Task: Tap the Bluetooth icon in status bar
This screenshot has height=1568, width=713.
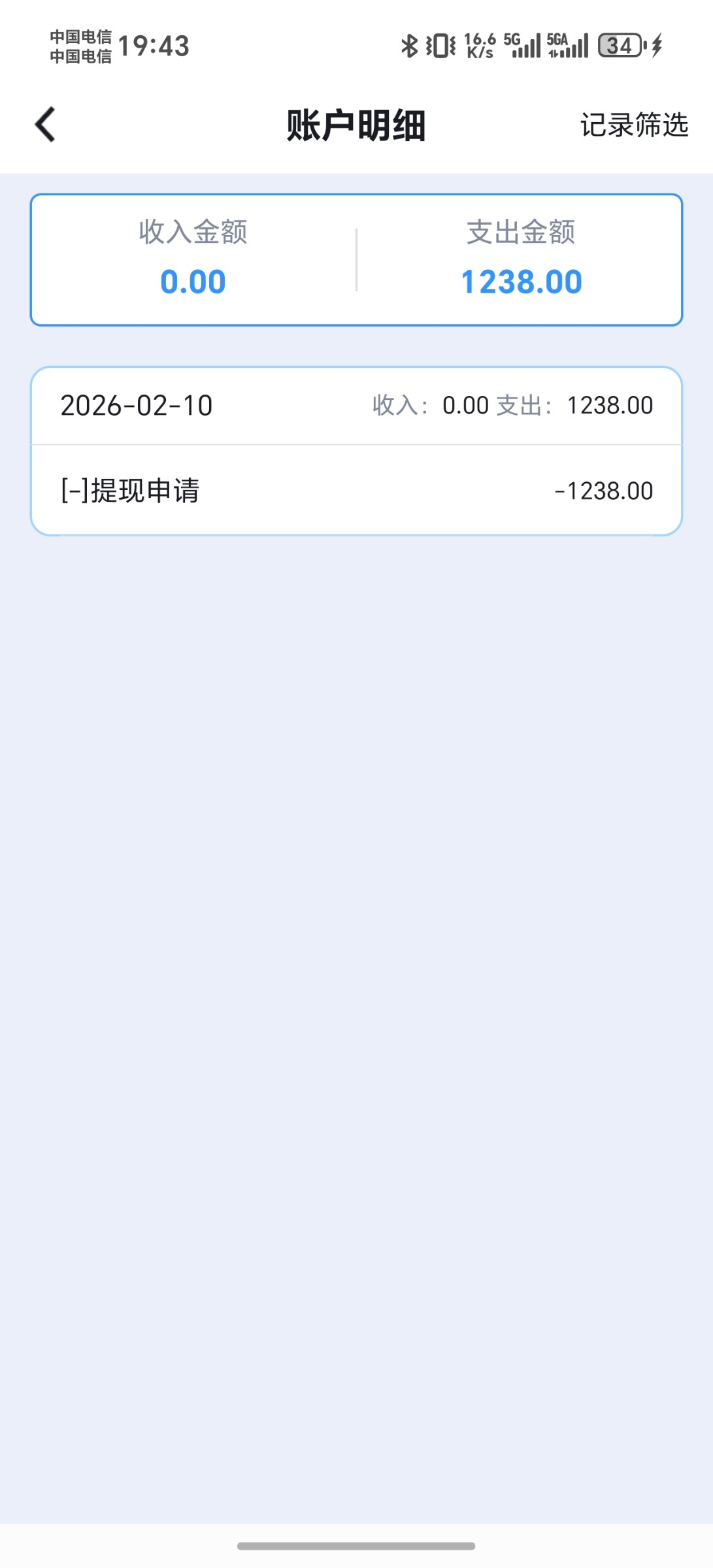Action: click(x=408, y=46)
